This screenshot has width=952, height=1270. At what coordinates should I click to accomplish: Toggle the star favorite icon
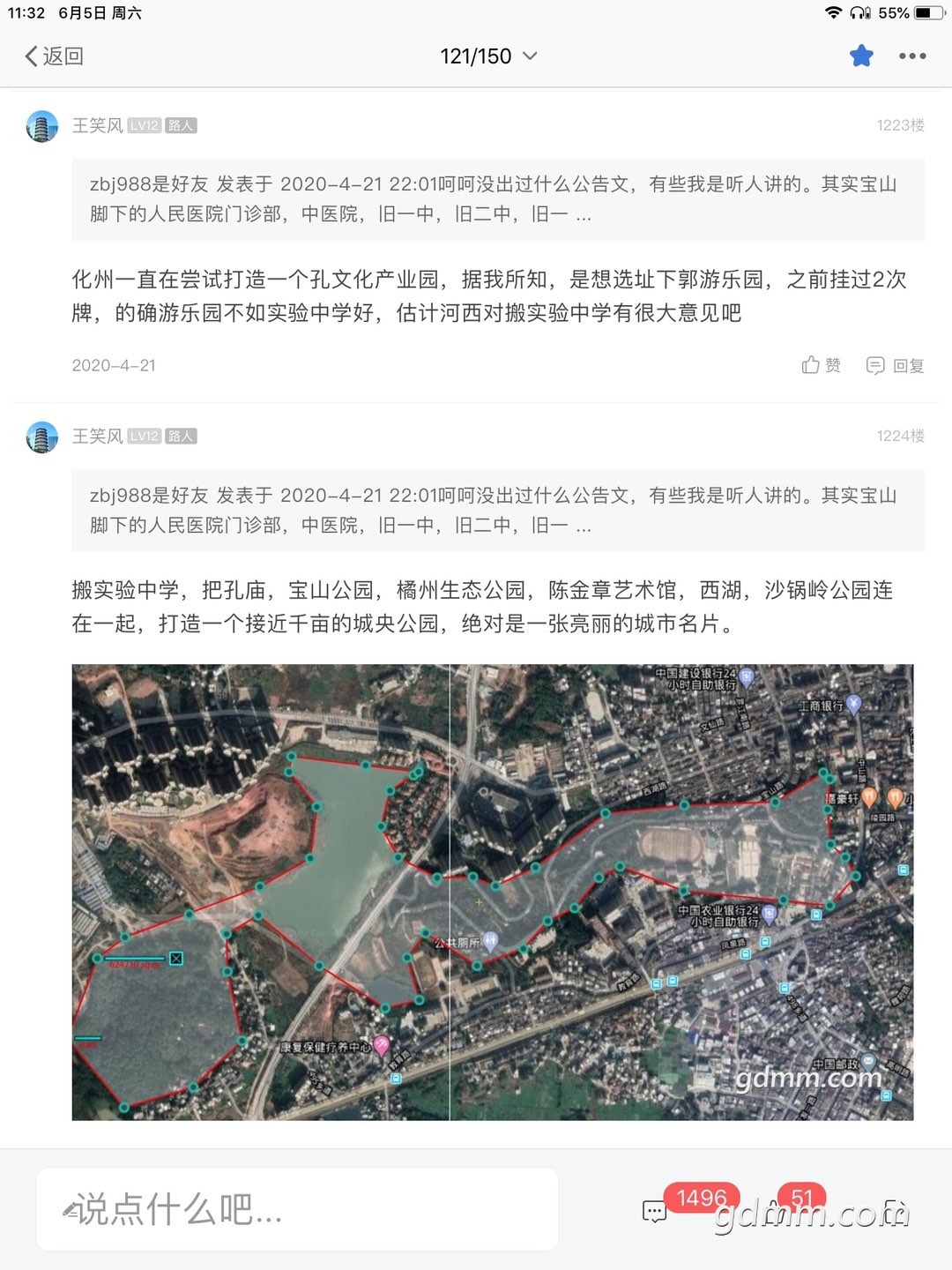pos(861,56)
